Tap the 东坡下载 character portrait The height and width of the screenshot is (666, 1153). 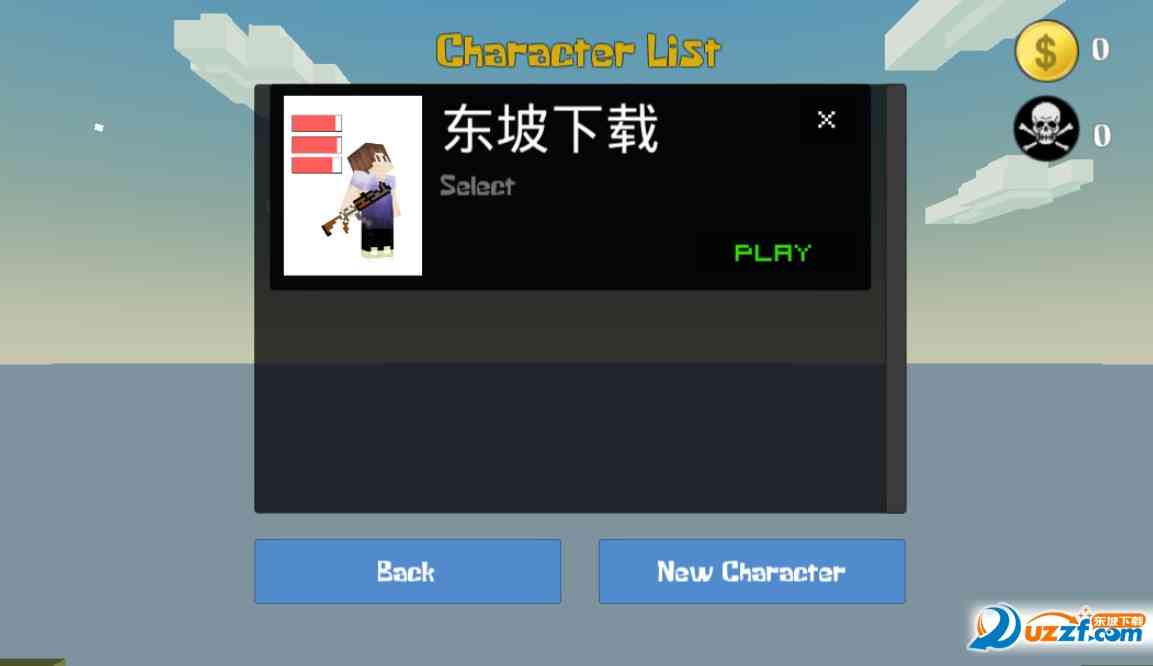pos(353,186)
